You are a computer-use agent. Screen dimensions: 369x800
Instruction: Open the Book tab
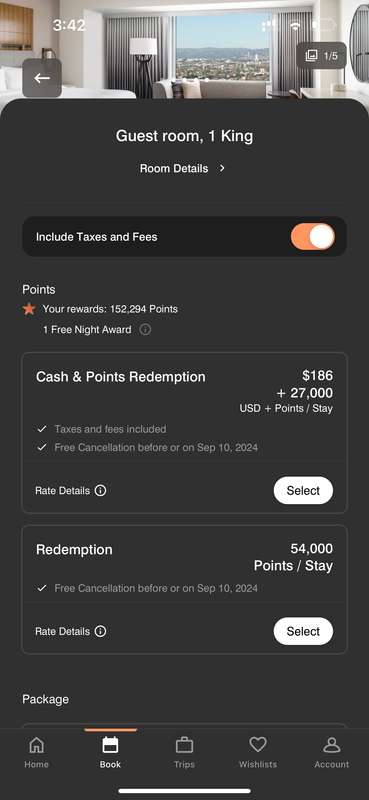coord(110,753)
